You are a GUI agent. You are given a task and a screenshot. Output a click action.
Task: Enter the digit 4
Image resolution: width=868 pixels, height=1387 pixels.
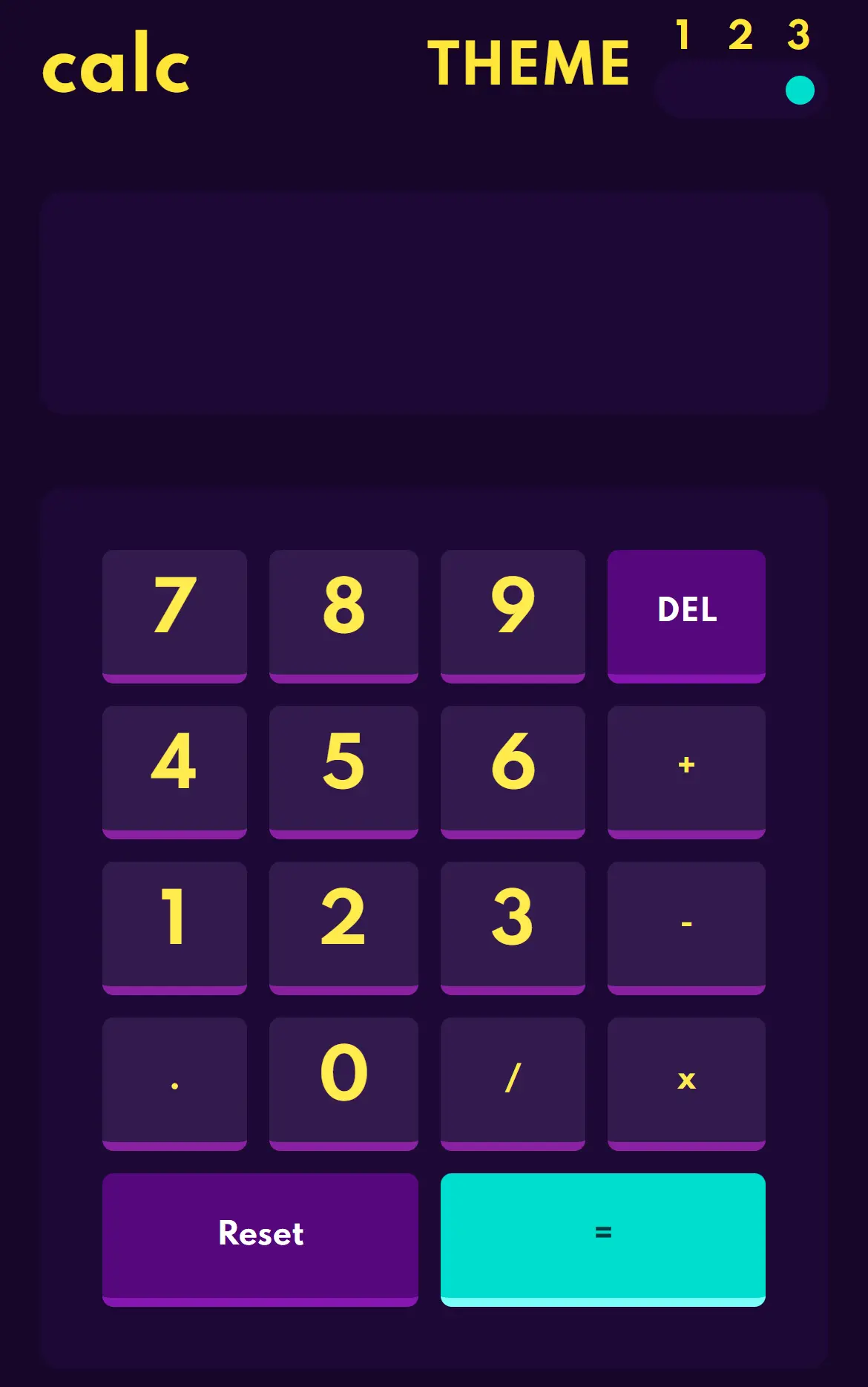click(174, 769)
